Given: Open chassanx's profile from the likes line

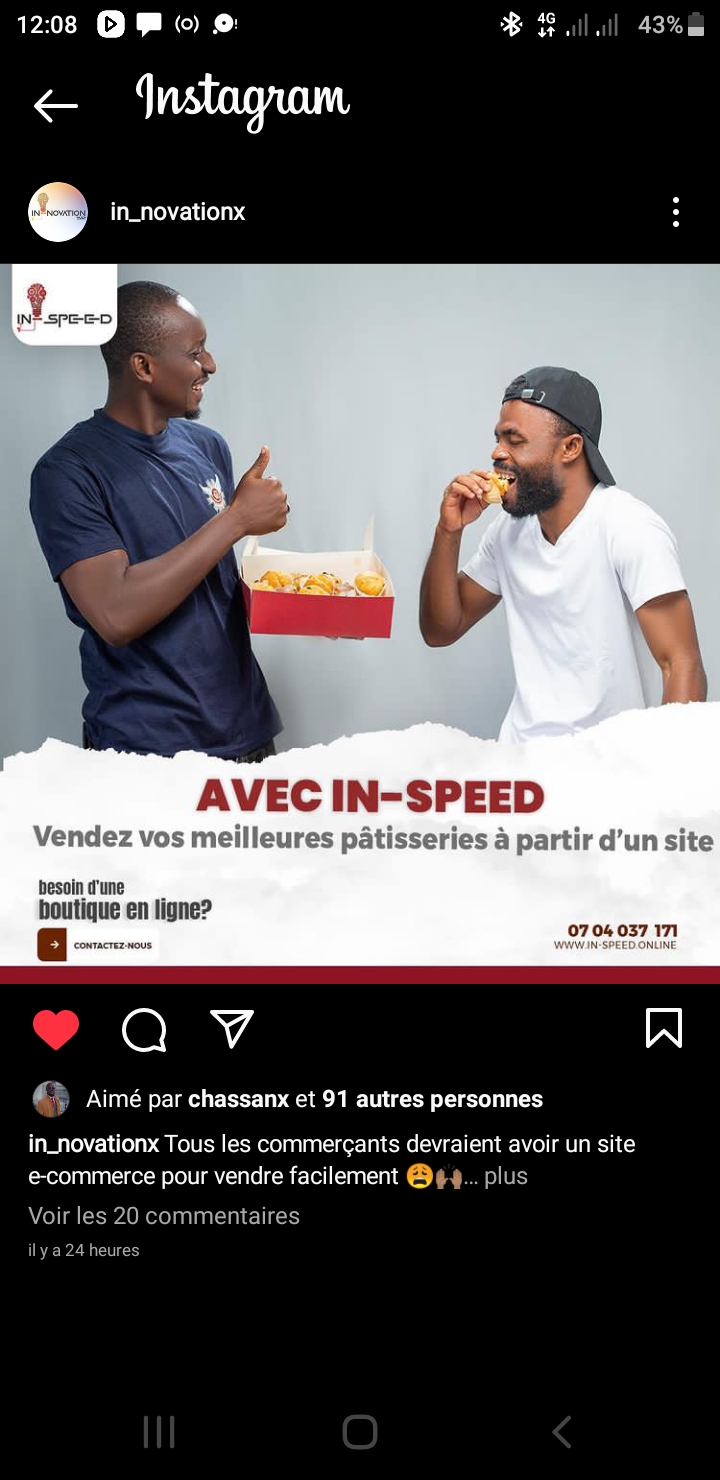Looking at the screenshot, I should pyautogui.click(x=238, y=1099).
